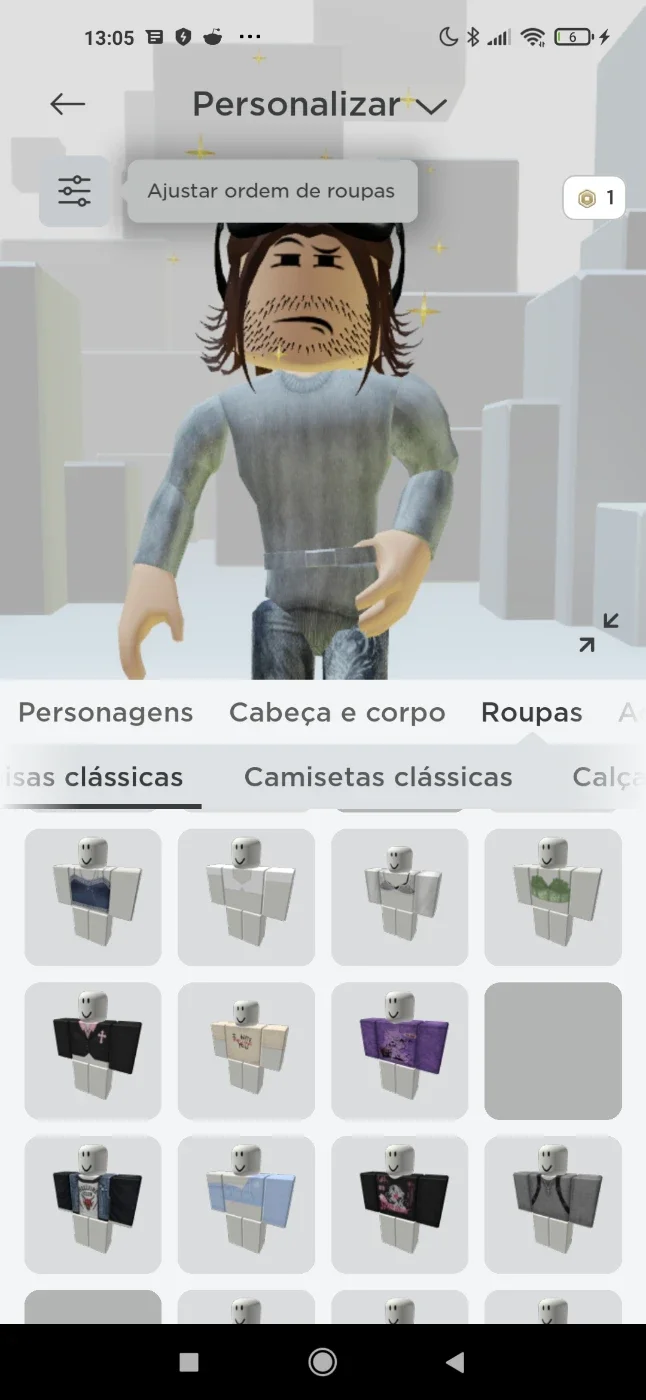Open the clothing order adjustment sliders icon
646x1400 pixels.
(74, 191)
